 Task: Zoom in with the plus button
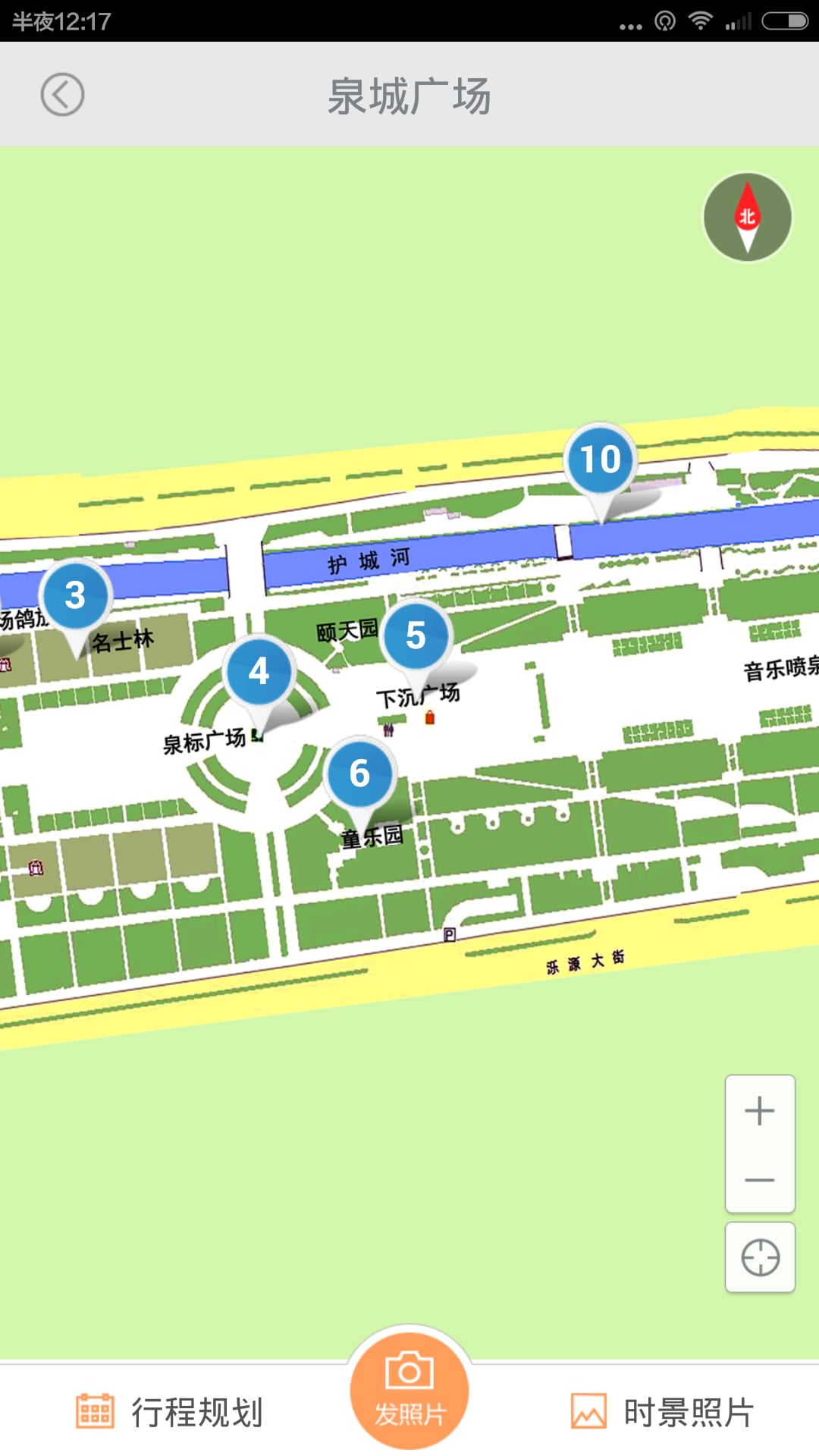[759, 1111]
